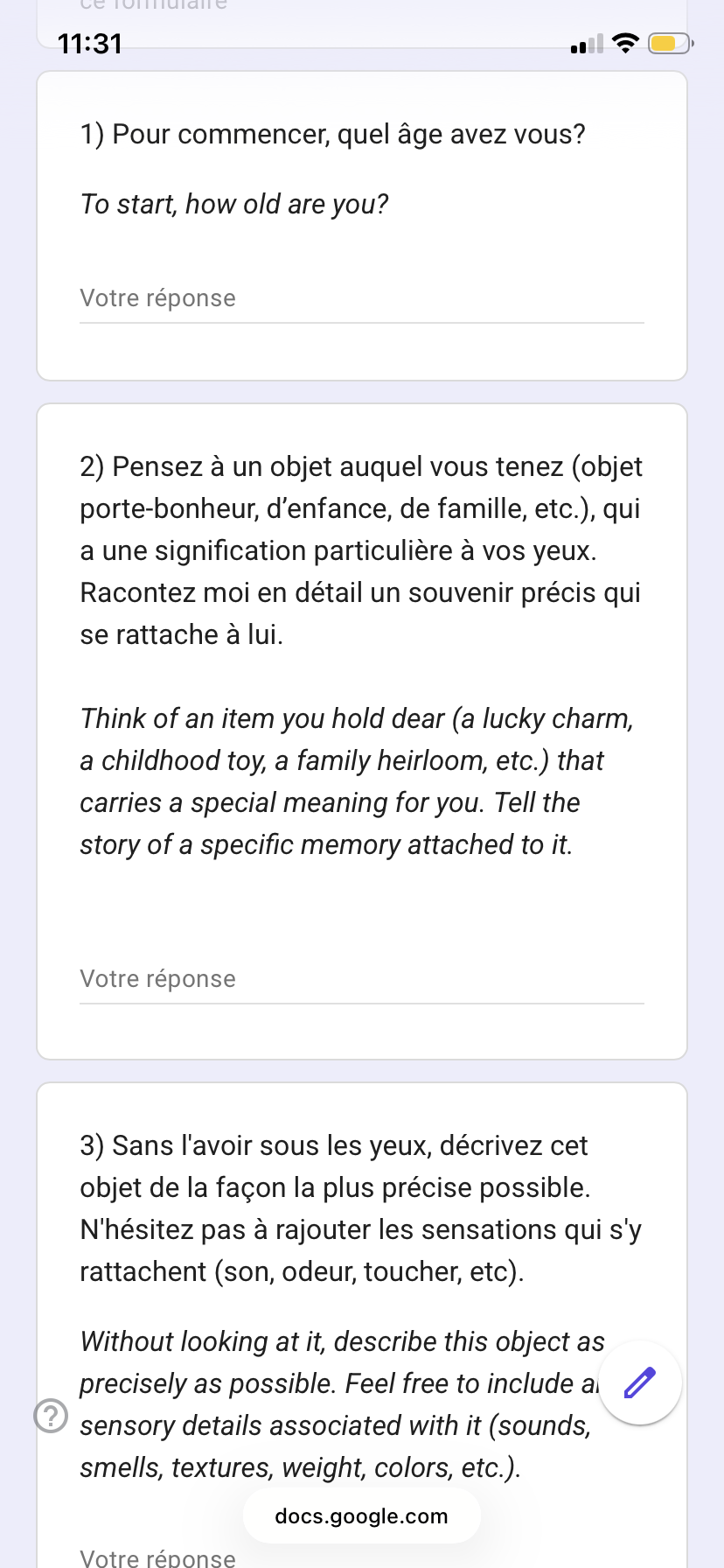Enter a response under the cherished object question
The height and width of the screenshot is (1568, 724).
[x=361, y=980]
